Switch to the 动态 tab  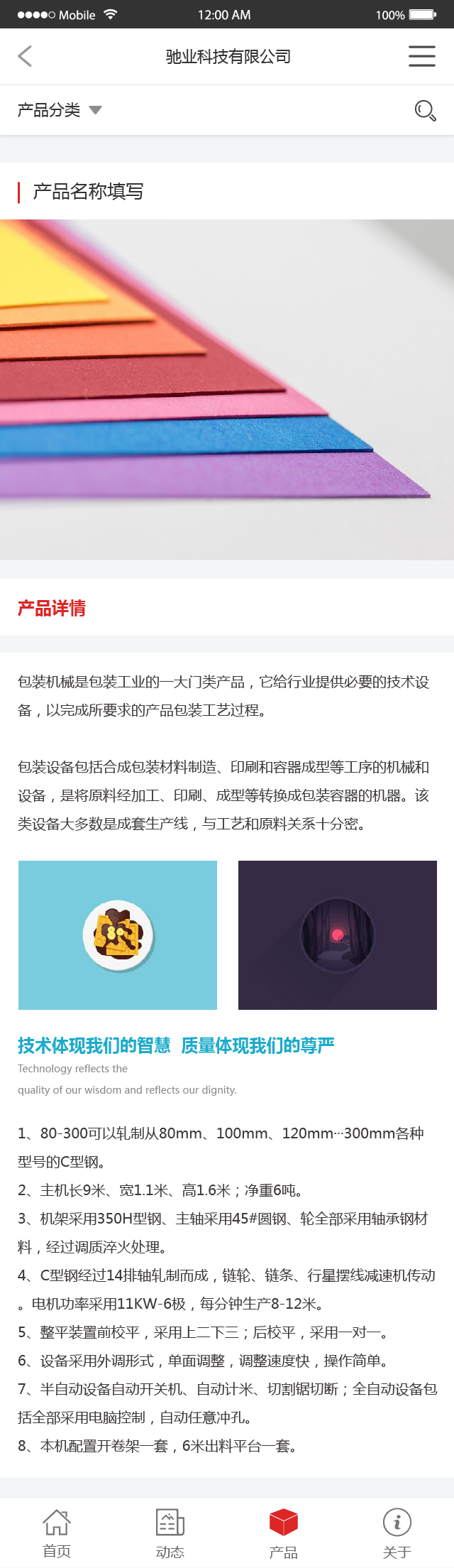point(170,1532)
